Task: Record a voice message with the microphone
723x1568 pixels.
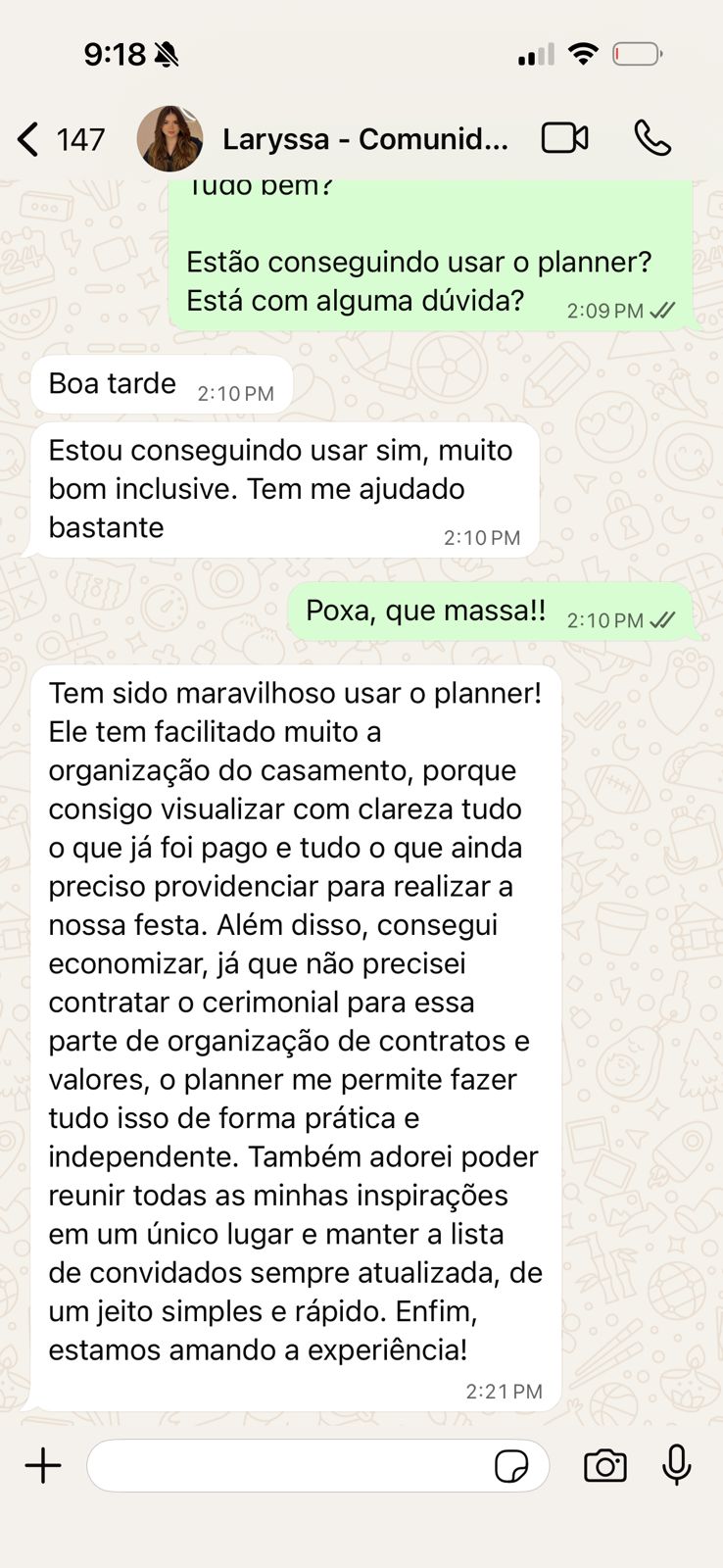Action: coord(677,1466)
